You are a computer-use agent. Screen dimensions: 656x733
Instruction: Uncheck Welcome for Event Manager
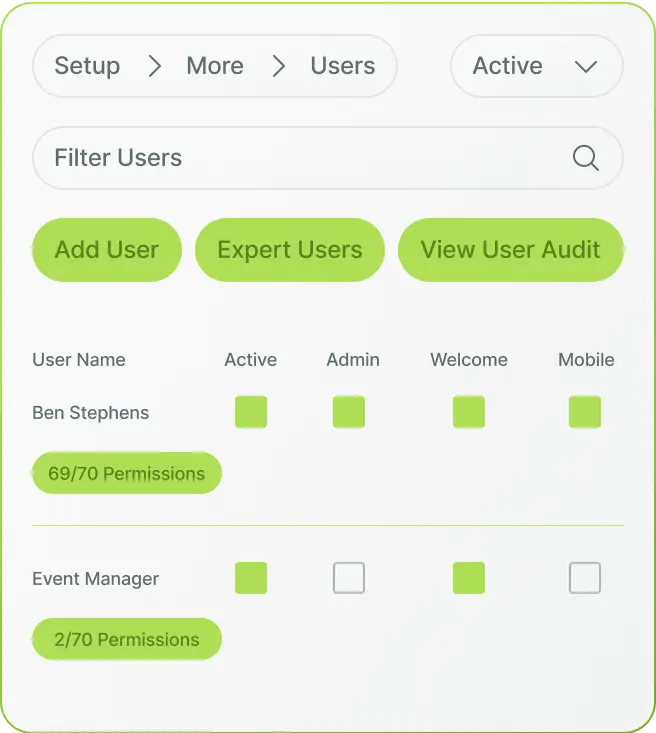[x=468, y=578]
